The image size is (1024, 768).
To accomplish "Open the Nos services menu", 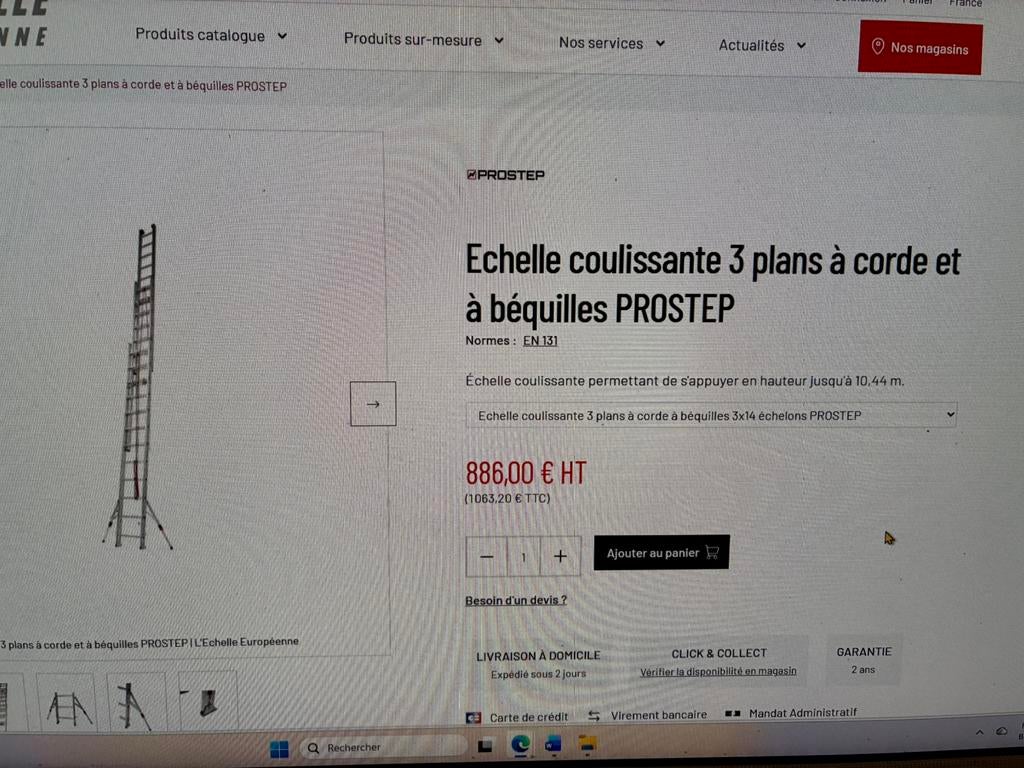I will point(612,43).
